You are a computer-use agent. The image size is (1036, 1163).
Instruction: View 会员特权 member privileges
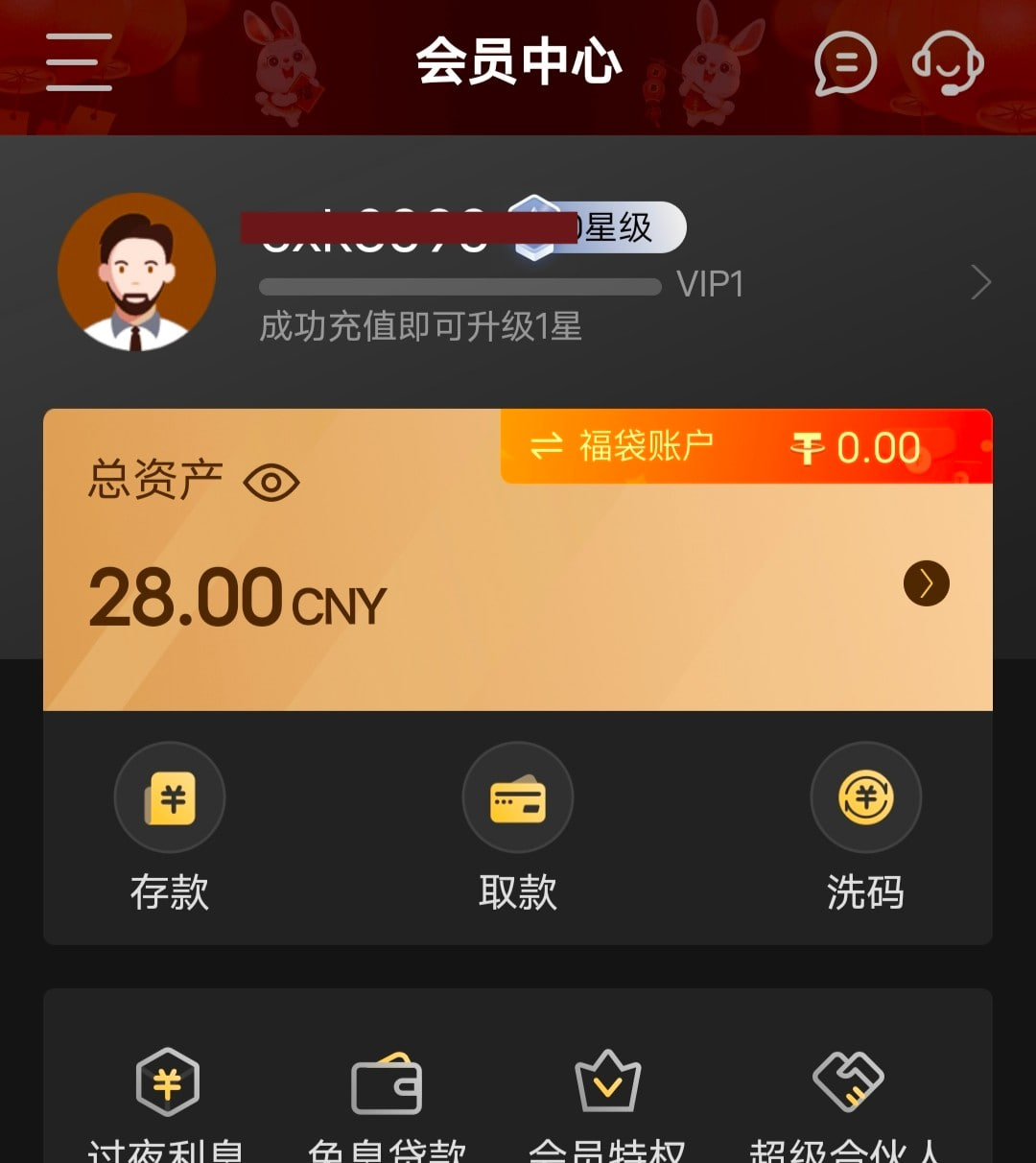607,1104
